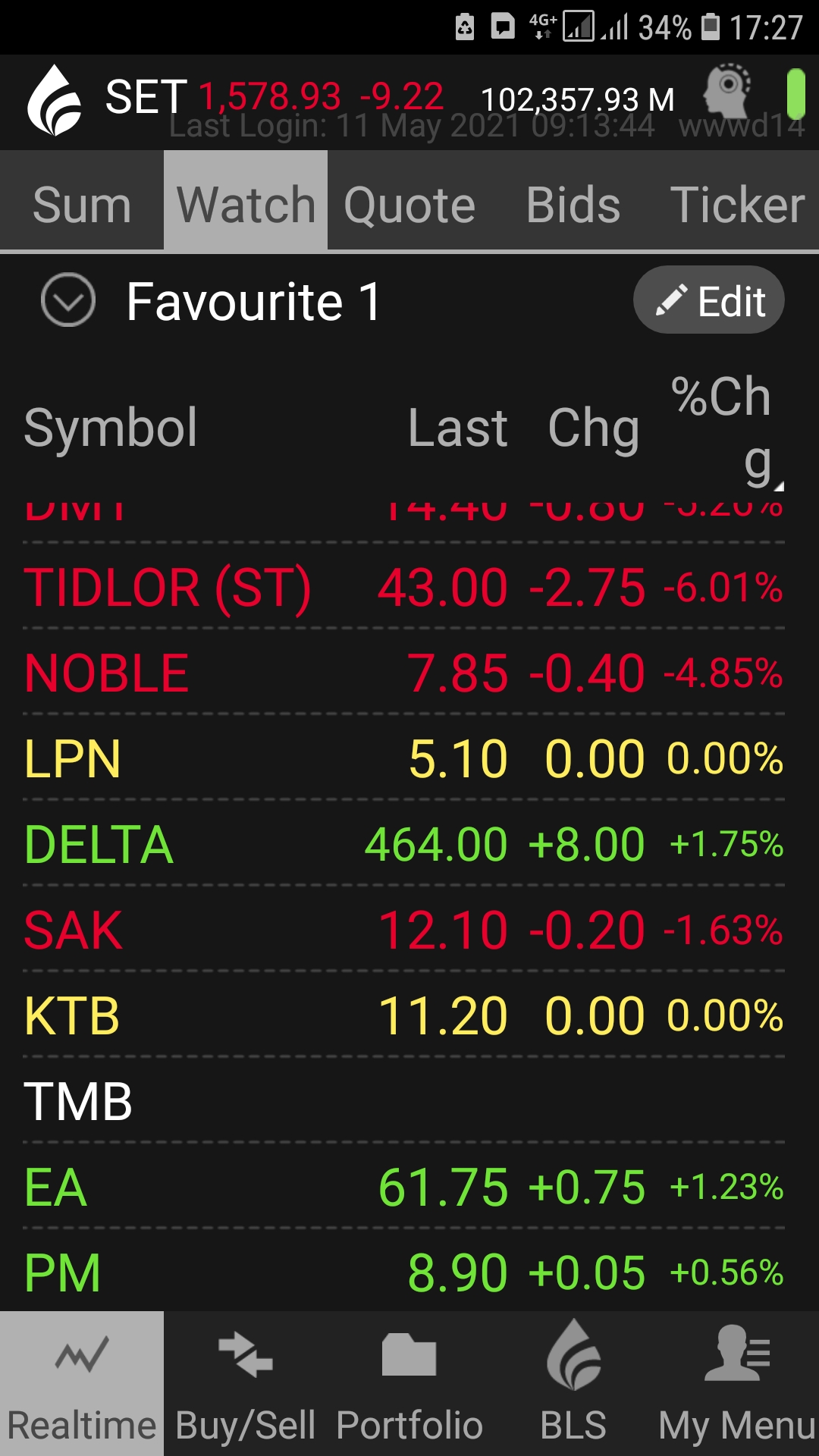Open the Portfolio section
Image resolution: width=819 pixels, height=1456 pixels.
coord(409,1383)
